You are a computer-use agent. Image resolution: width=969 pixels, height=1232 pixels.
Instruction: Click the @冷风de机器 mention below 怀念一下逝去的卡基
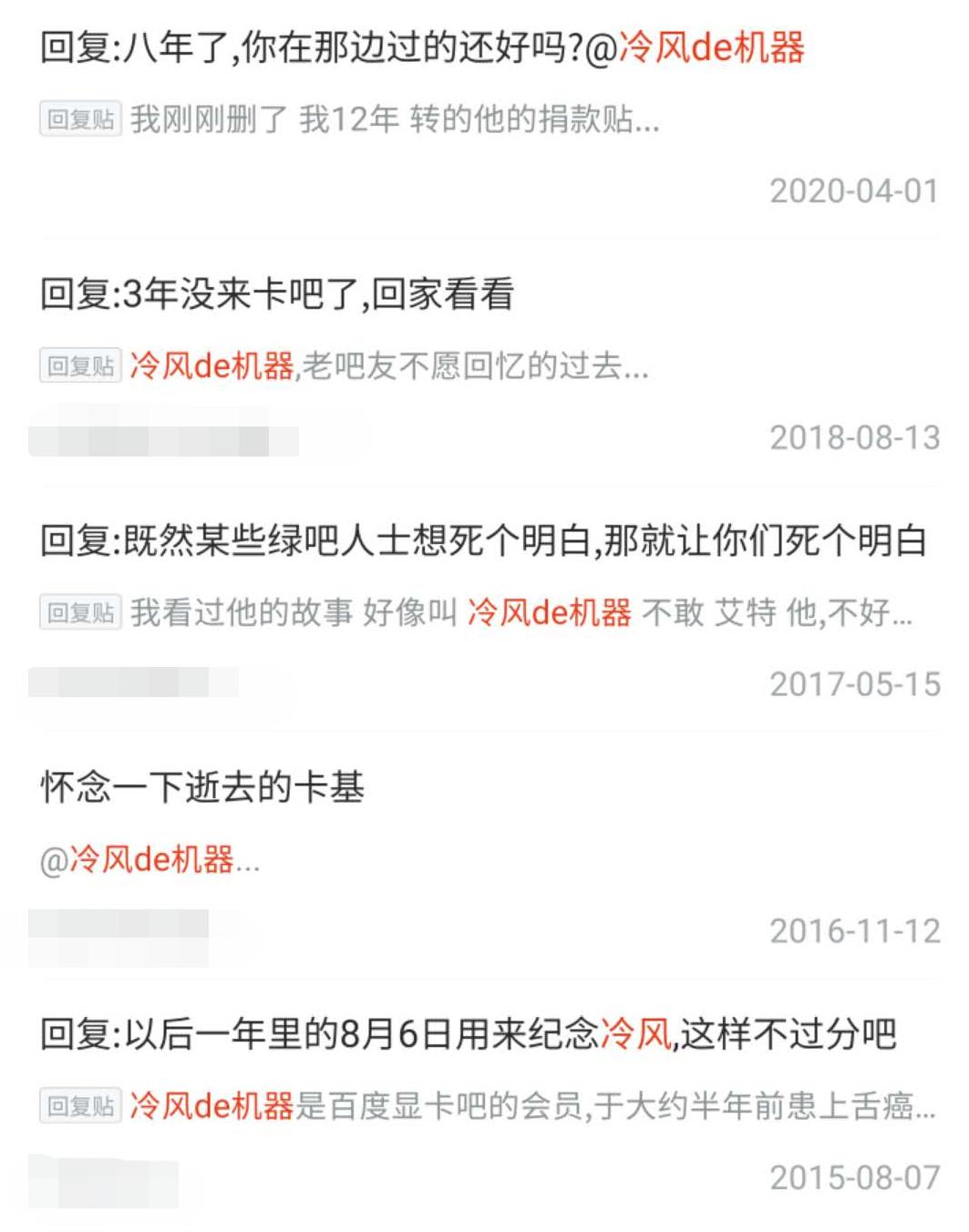[x=146, y=859]
